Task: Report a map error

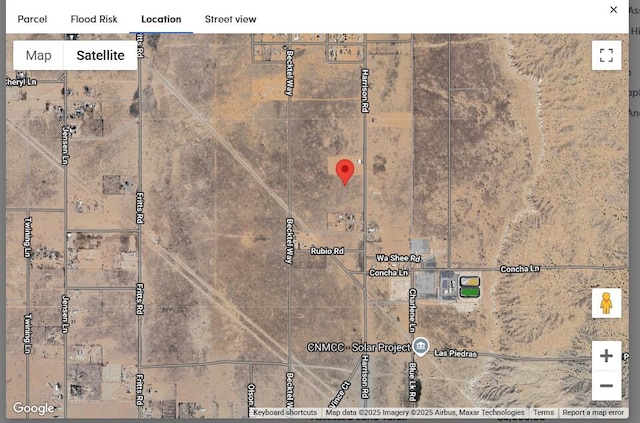Action: (593, 412)
